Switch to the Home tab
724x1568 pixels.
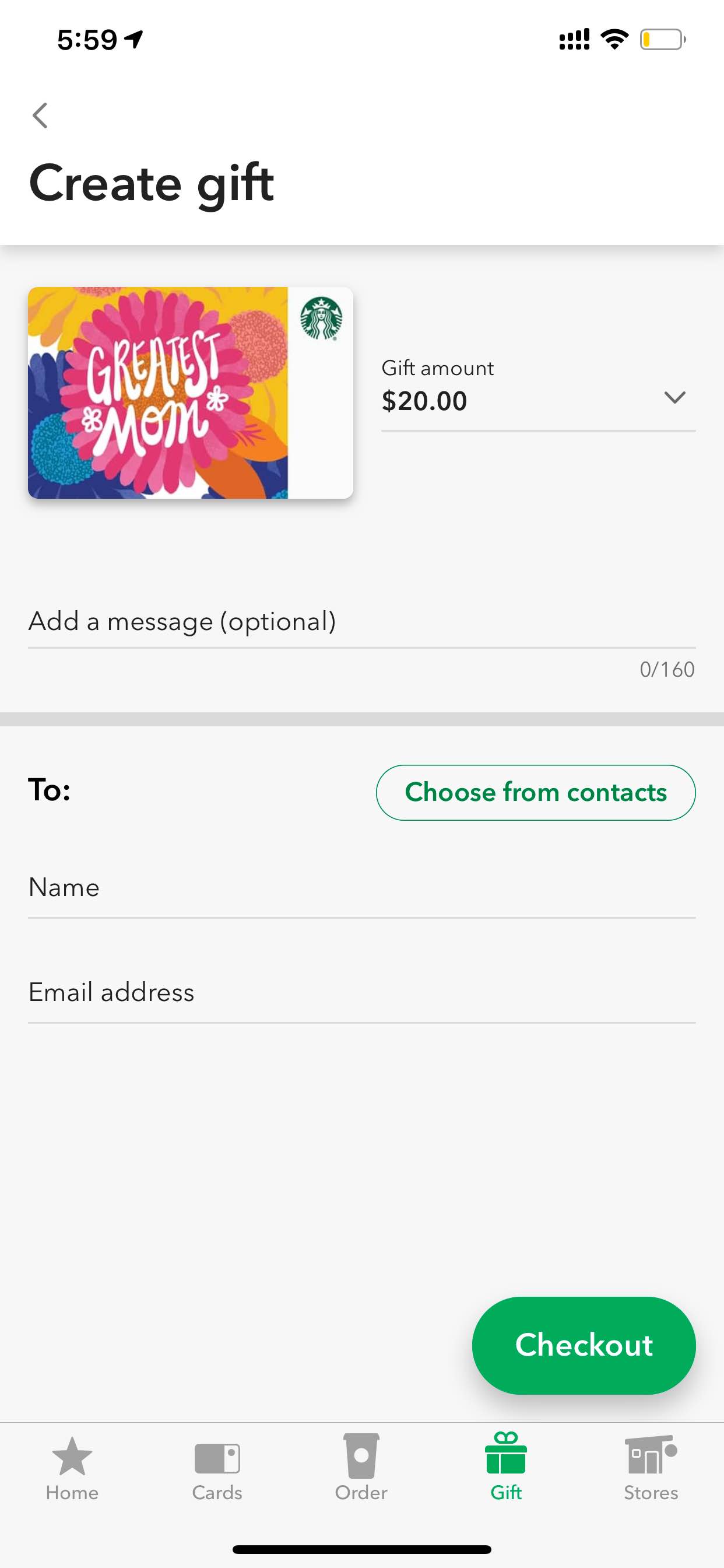[x=72, y=1468]
